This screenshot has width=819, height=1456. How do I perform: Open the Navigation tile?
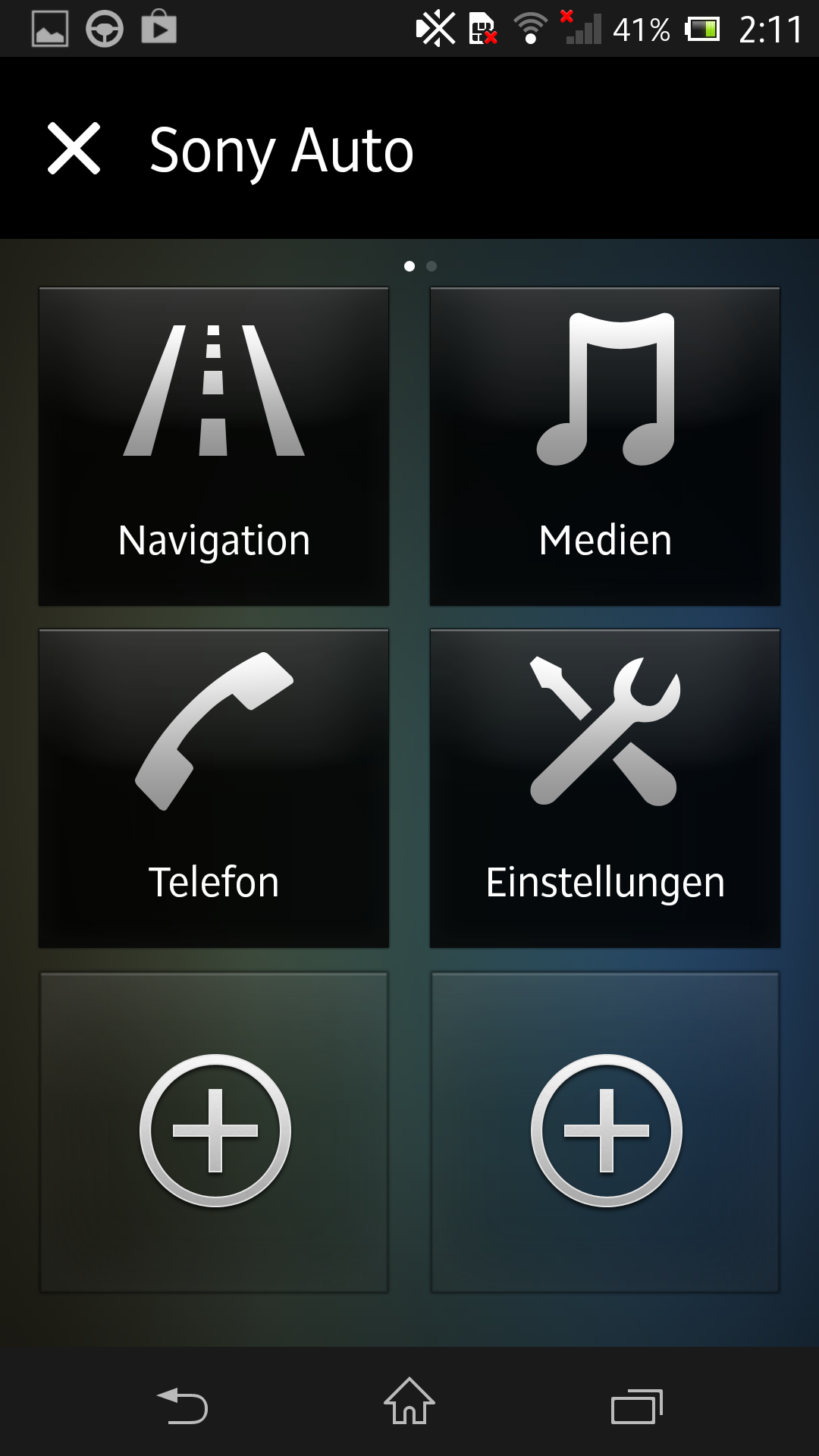click(214, 446)
